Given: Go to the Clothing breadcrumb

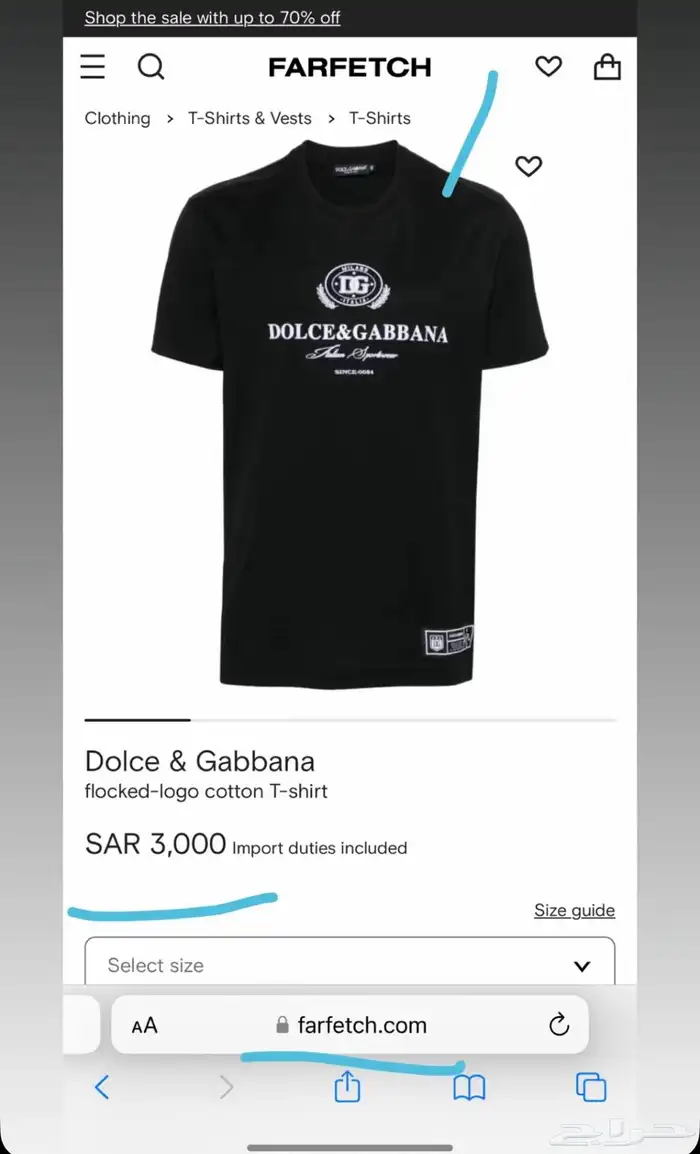Looking at the screenshot, I should point(117,118).
